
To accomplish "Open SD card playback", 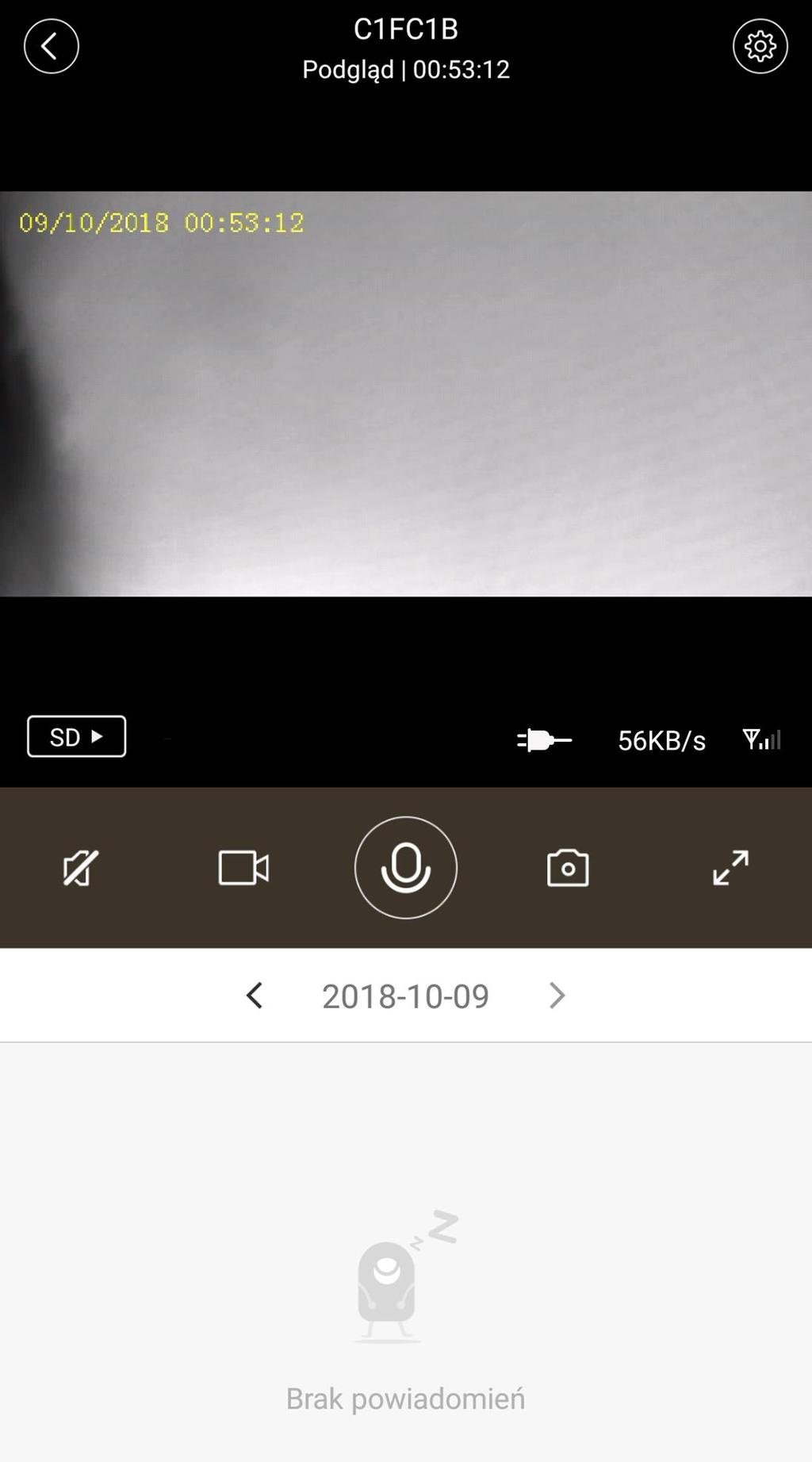I will tap(76, 736).
